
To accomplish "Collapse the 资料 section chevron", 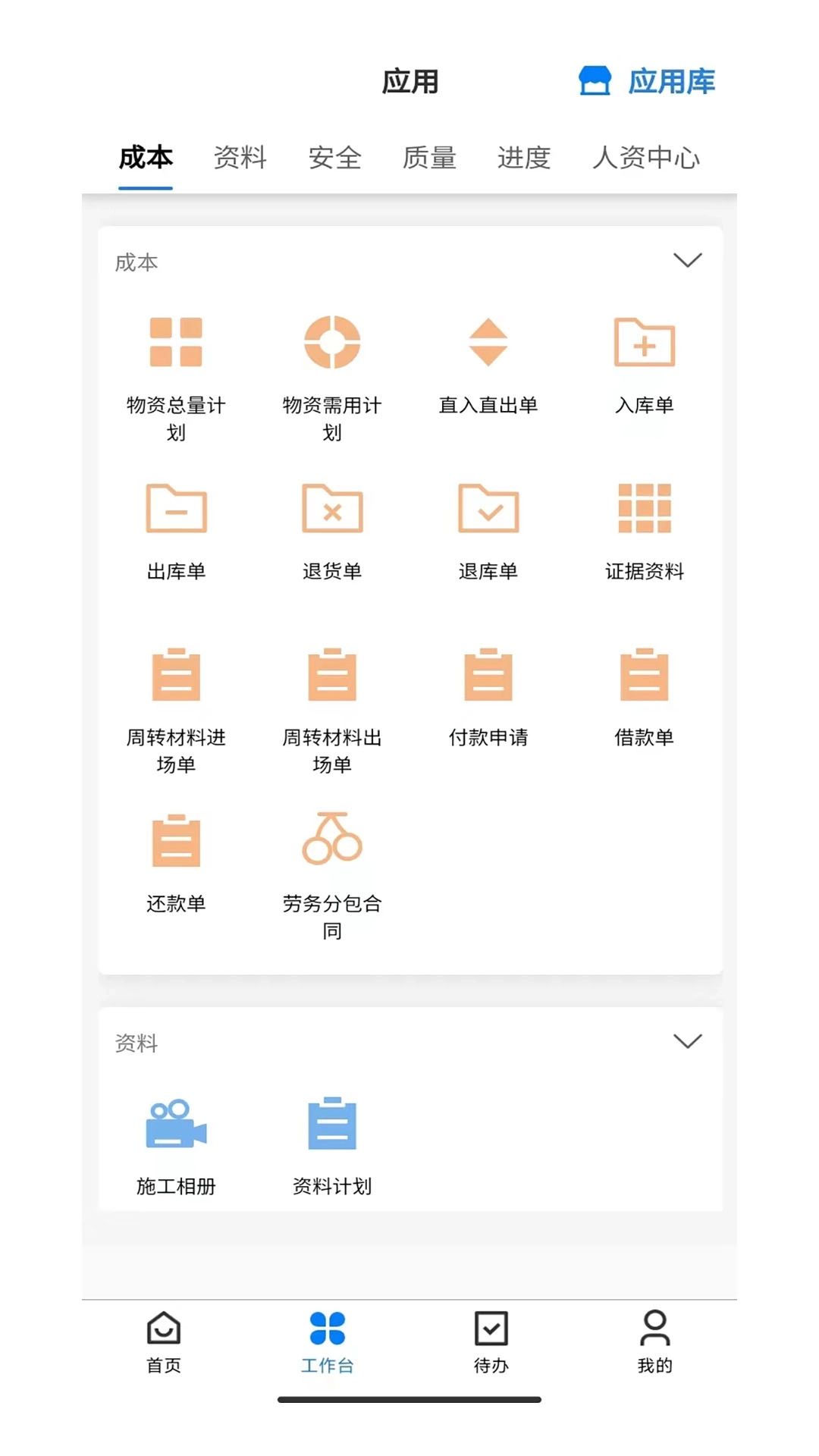I will coord(688,1041).
